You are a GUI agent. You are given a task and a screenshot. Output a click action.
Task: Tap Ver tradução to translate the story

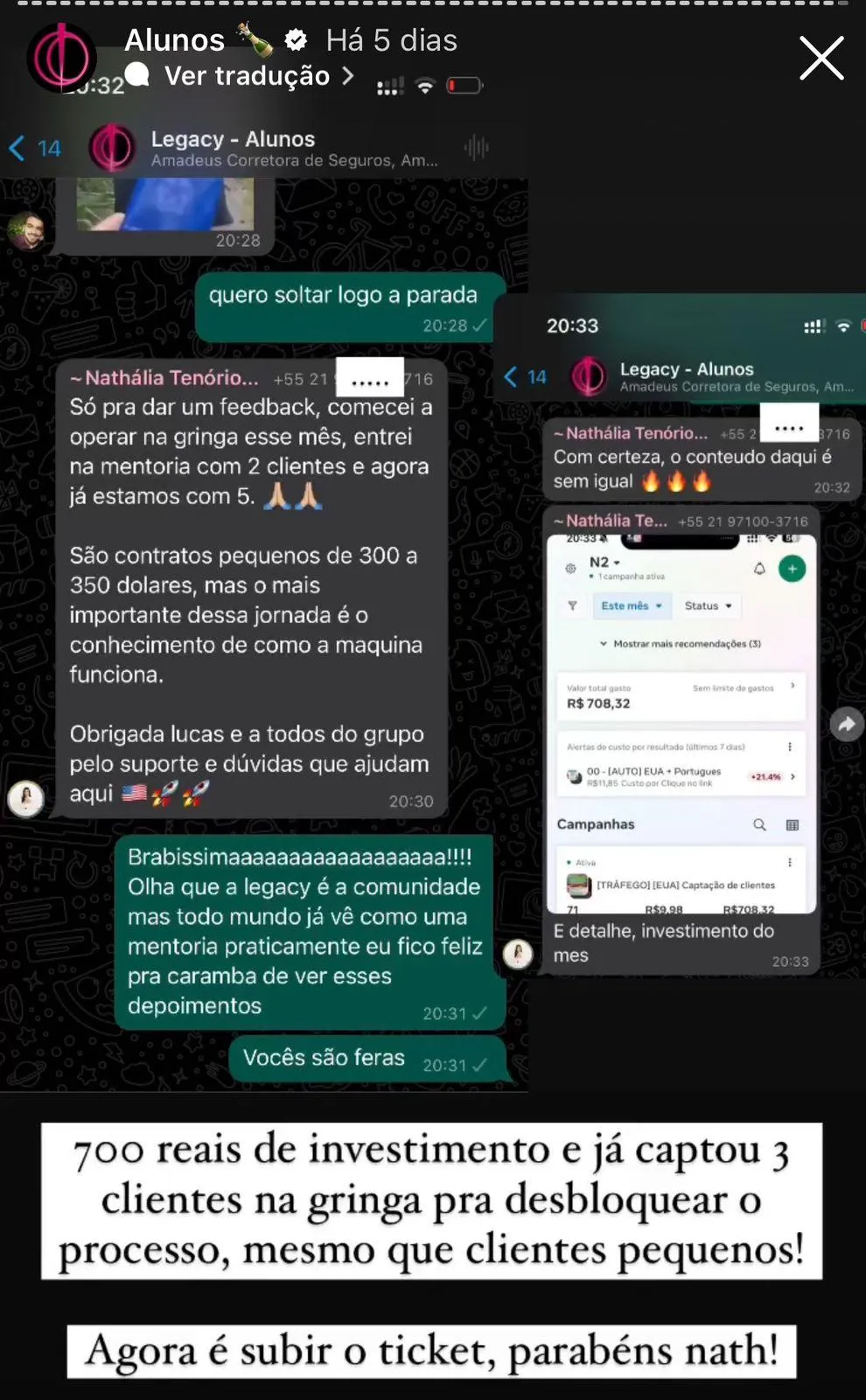click(x=248, y=76)
